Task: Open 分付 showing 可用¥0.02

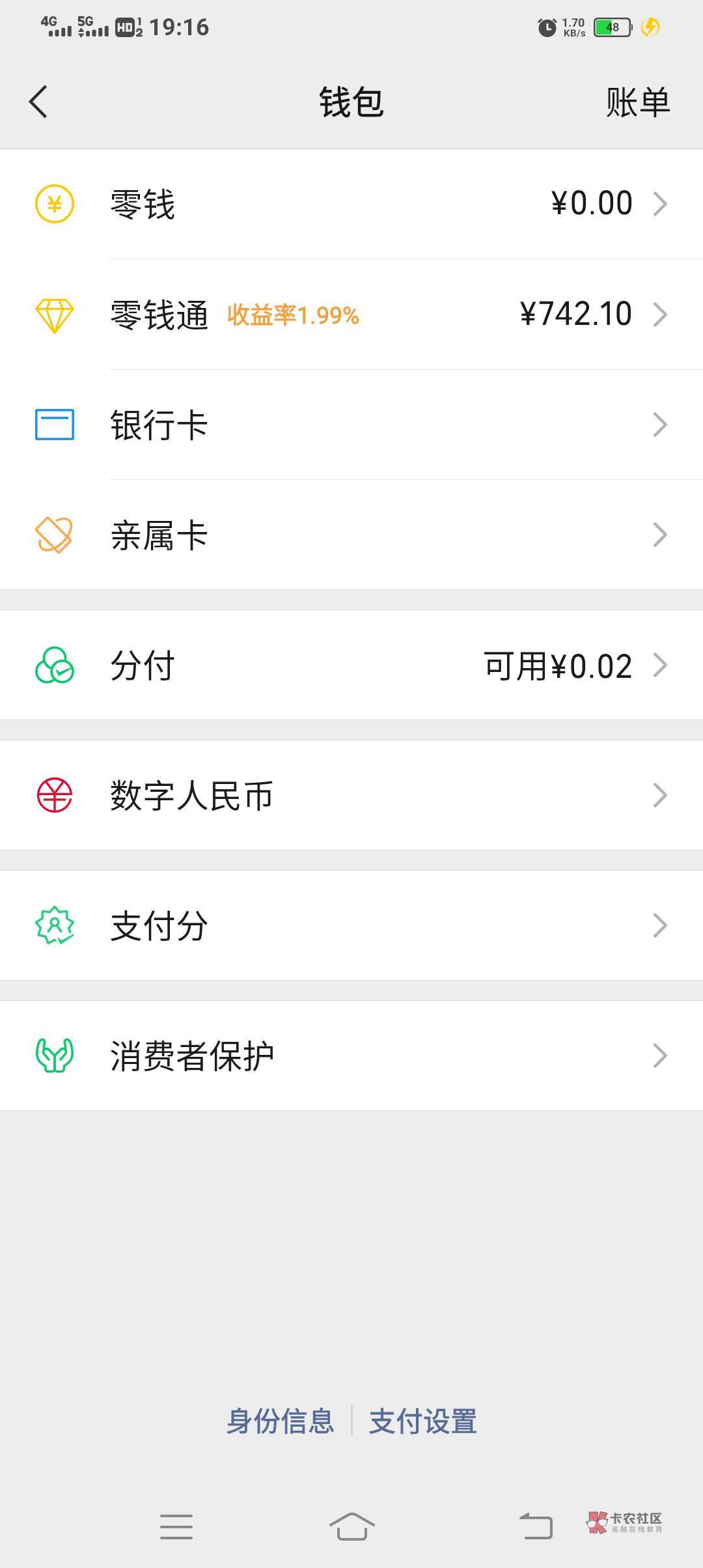Action: click(351, 665)
